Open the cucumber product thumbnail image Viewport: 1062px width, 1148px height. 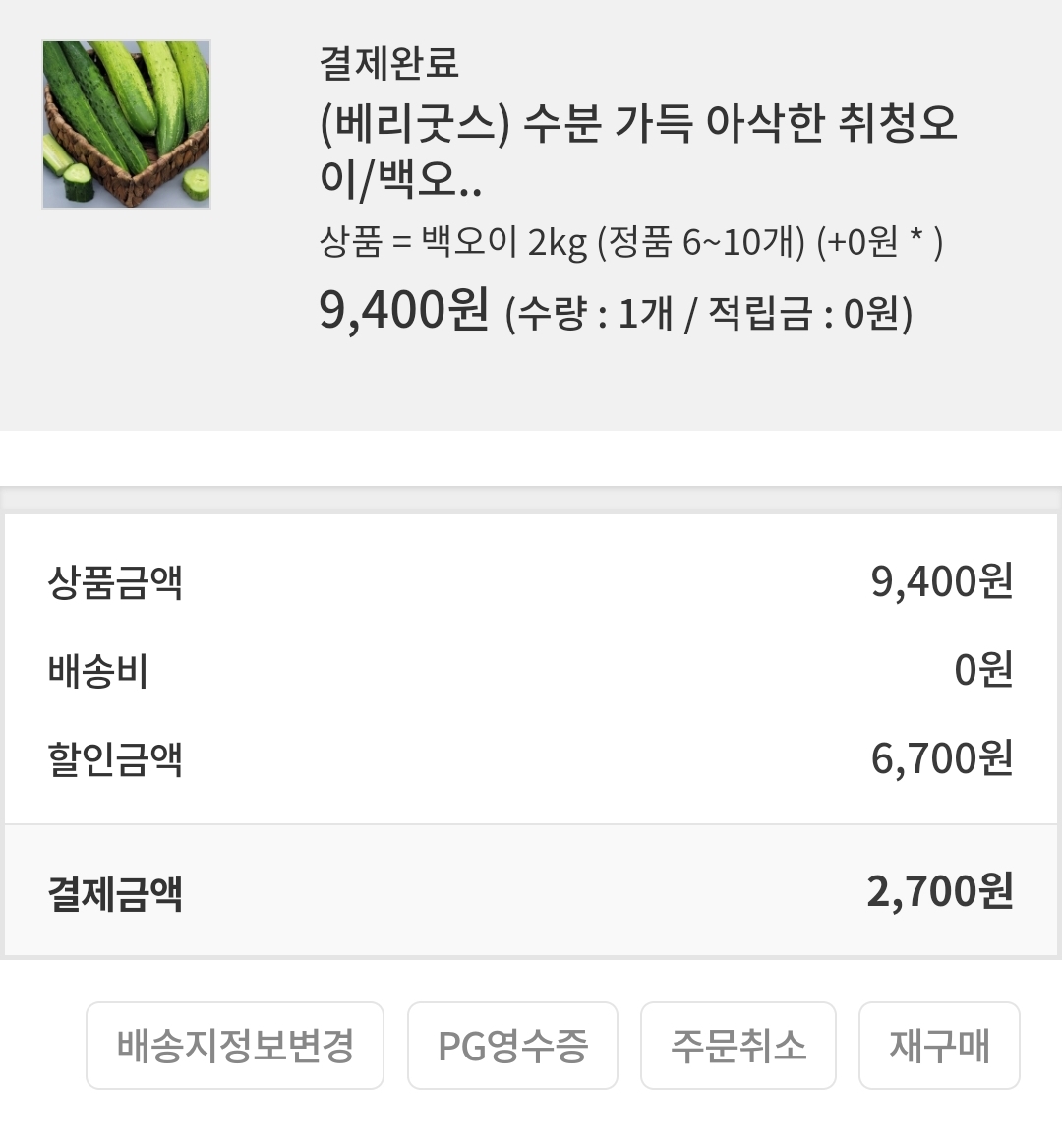click(126, 124)
